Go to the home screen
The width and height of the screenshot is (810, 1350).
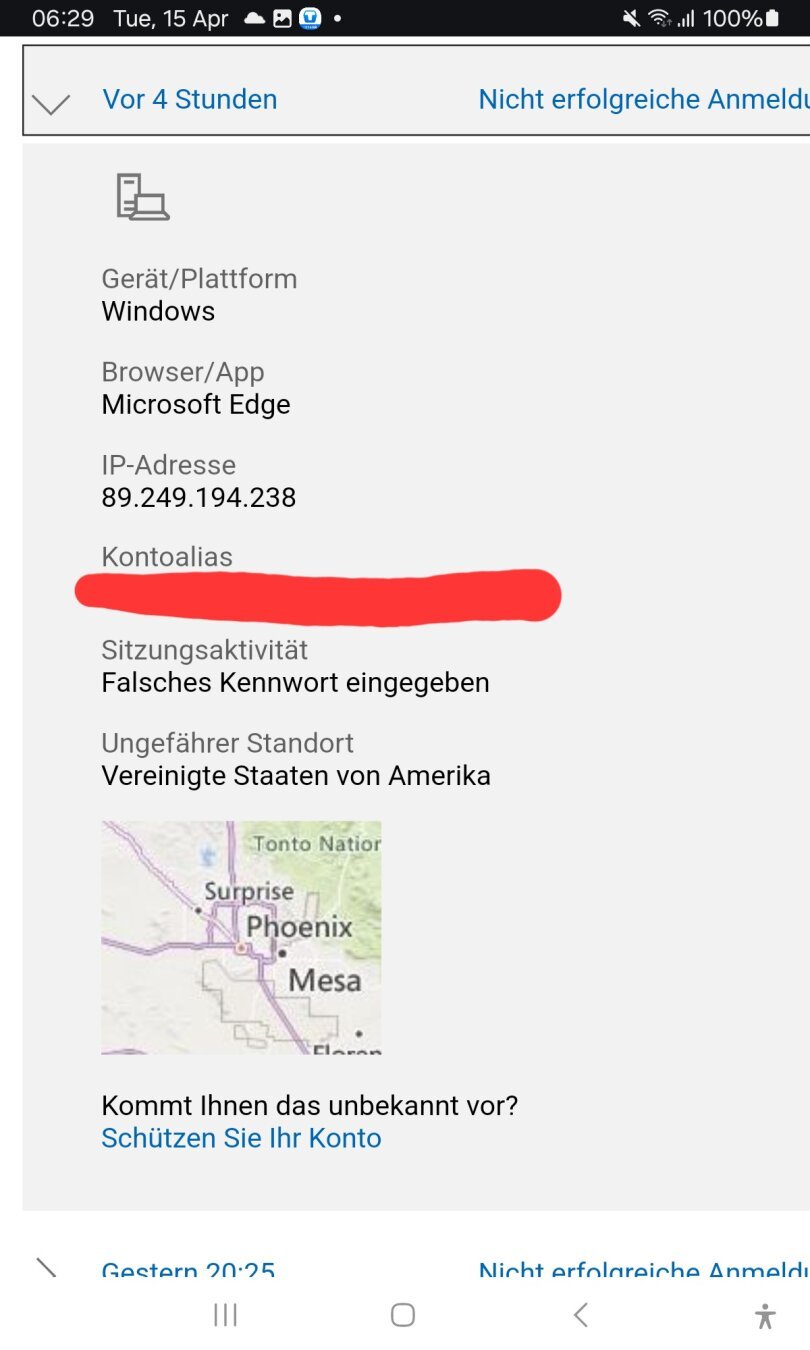pyautogui.click(x=403, y=1315)
